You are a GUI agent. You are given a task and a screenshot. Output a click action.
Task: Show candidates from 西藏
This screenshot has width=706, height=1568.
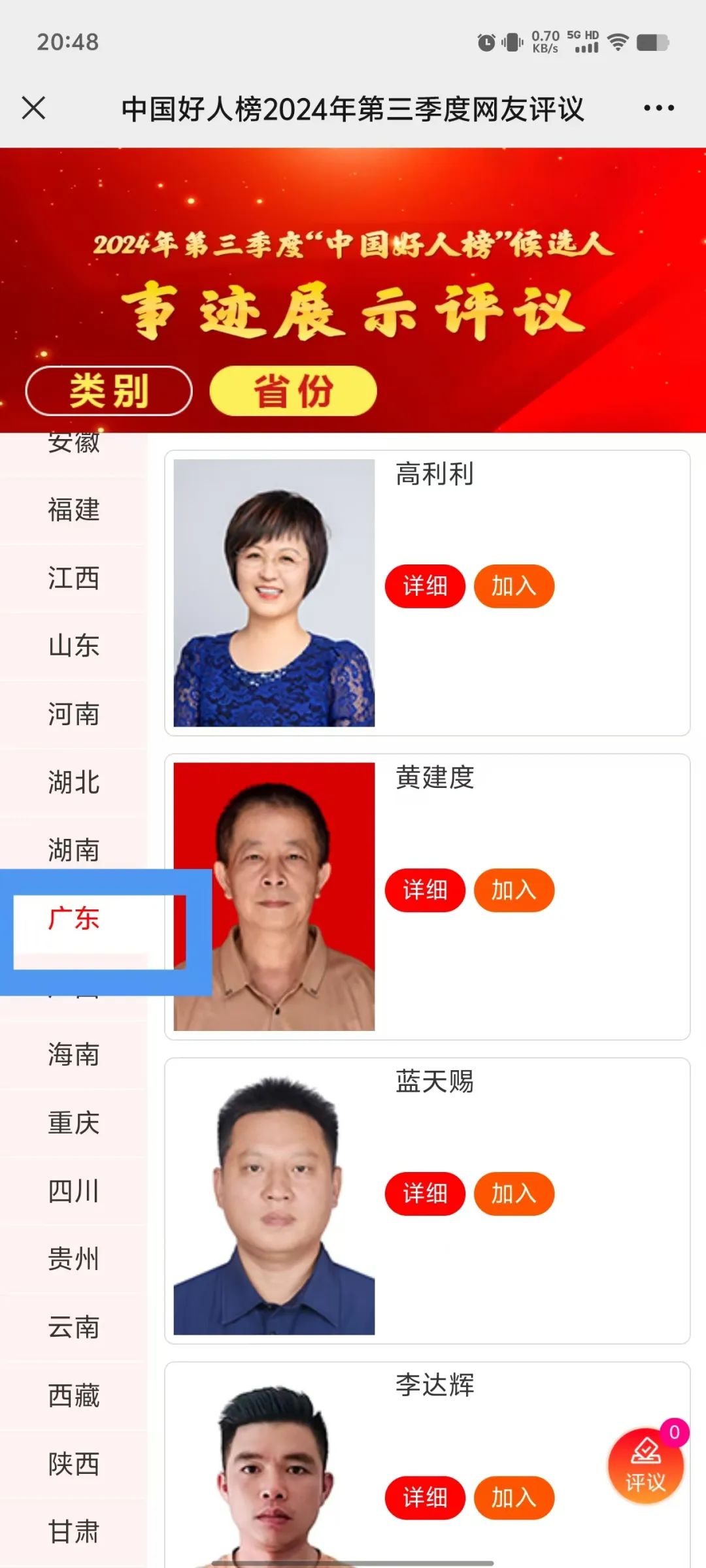coord(73,1396)
